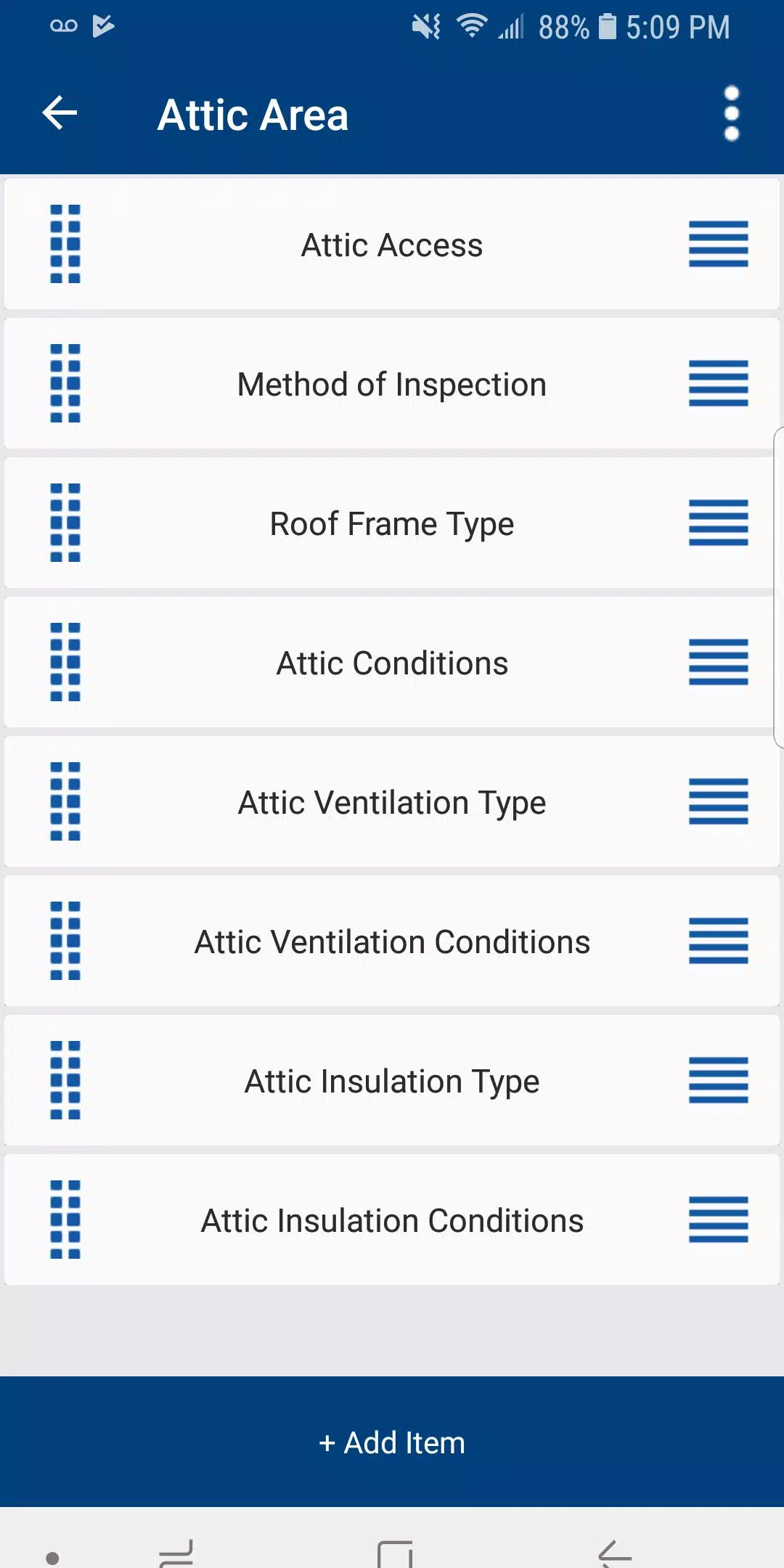This screenshot has height=1568, width=784.
Task: Open the three-dot overflow menu
Action: (732, 113)
